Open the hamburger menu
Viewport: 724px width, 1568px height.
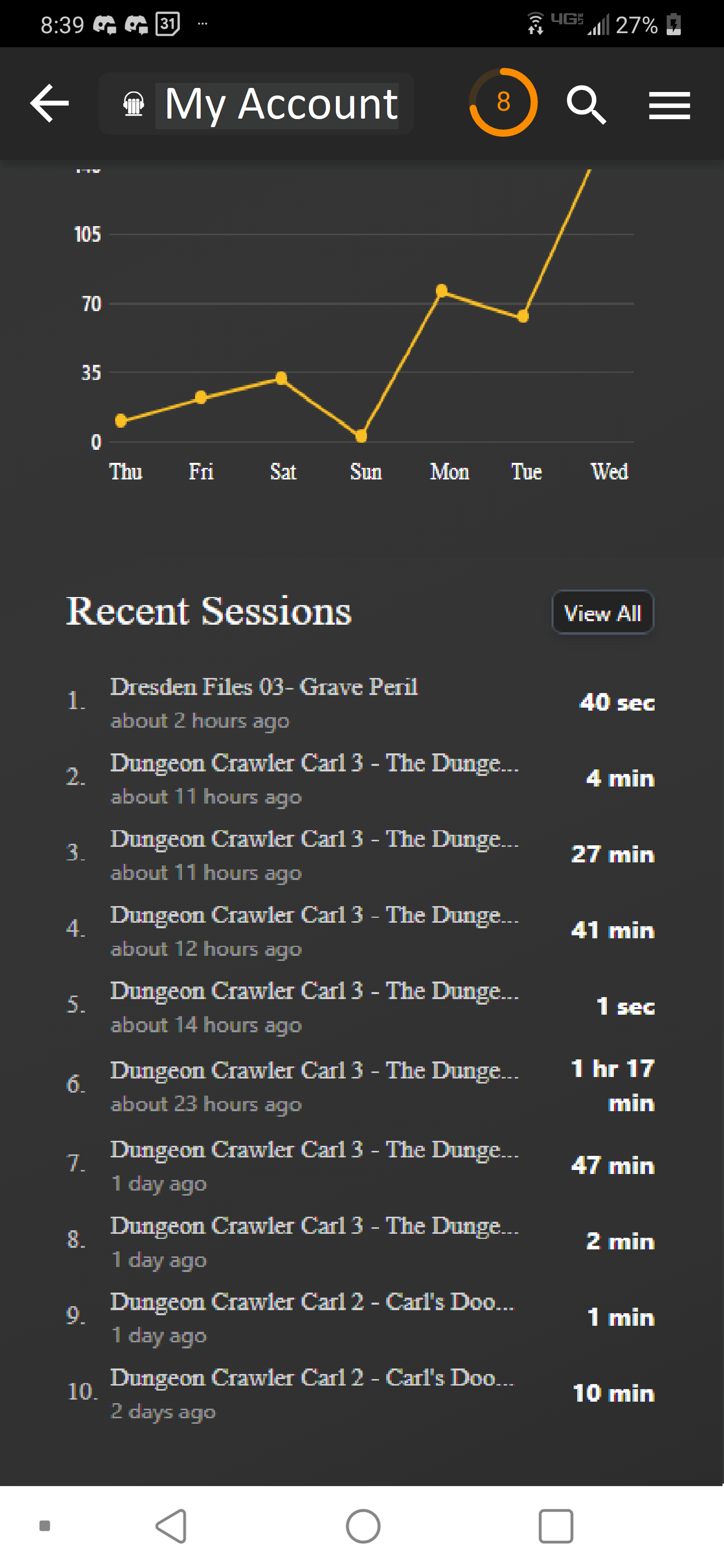(x=669, y=106)
